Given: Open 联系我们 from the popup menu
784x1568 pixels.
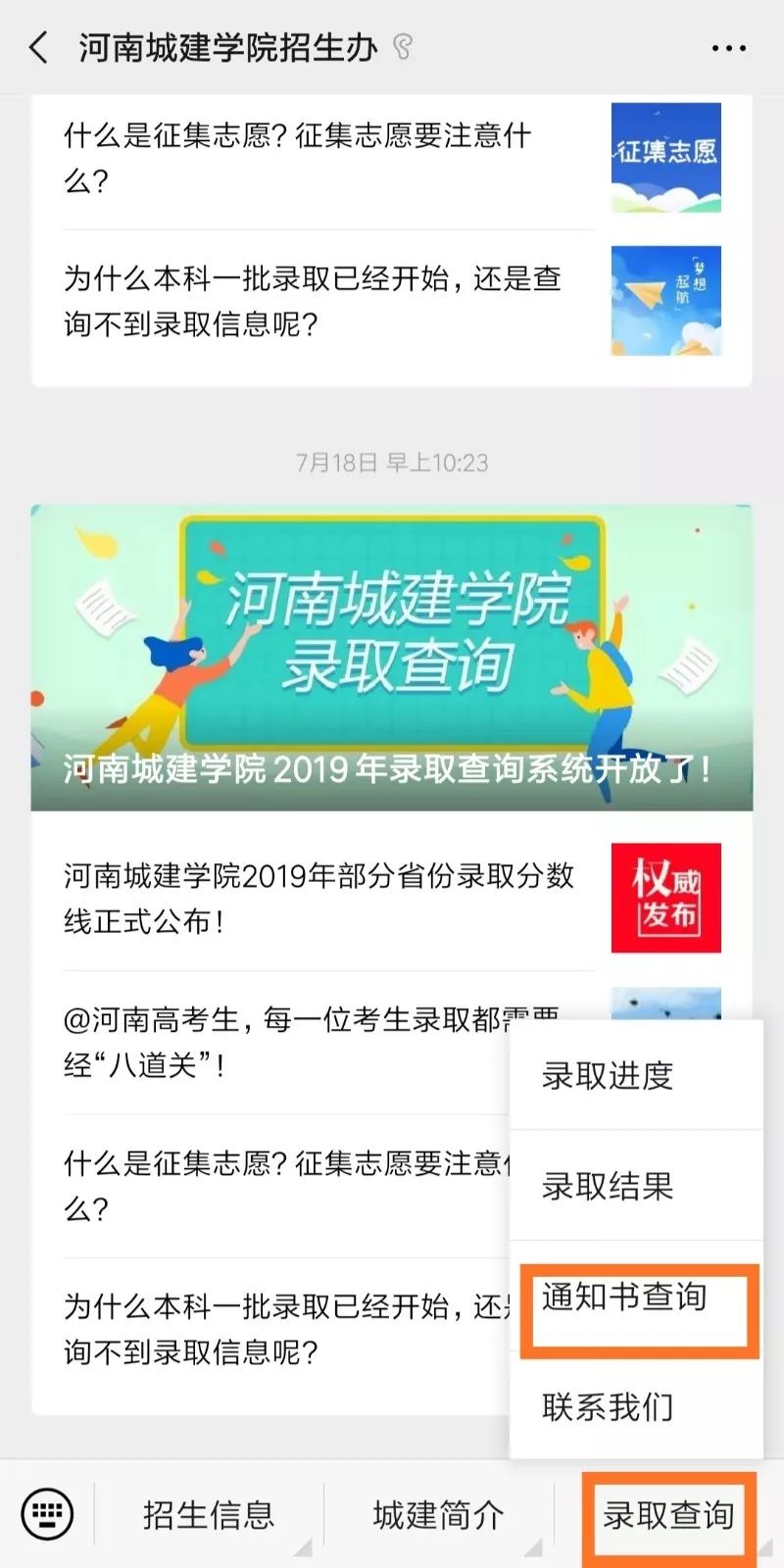Looking at the screenshot, I should [608, 1407].
